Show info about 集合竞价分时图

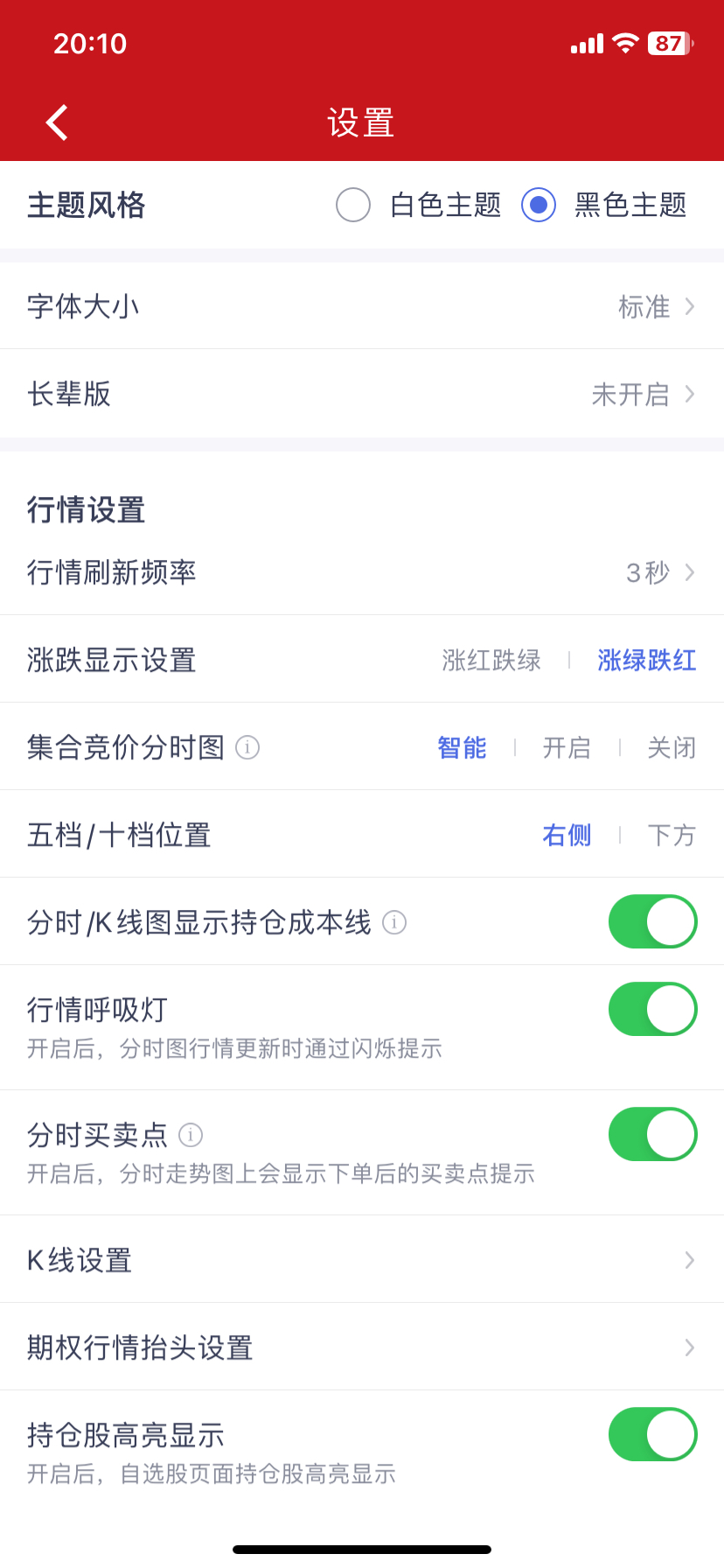247,748
